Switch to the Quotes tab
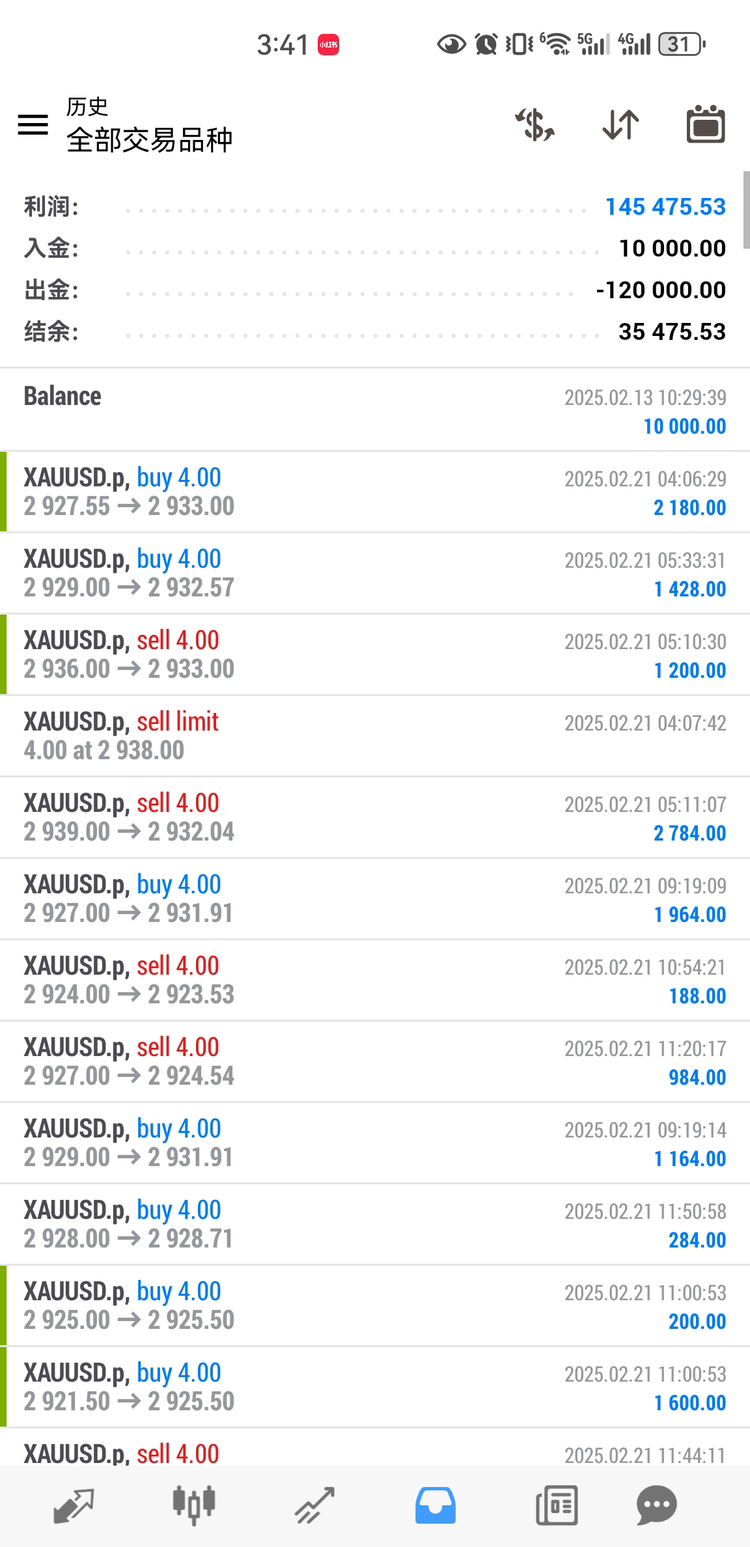The width and height of the screenshot is (750, 1547). (73, 1505)
